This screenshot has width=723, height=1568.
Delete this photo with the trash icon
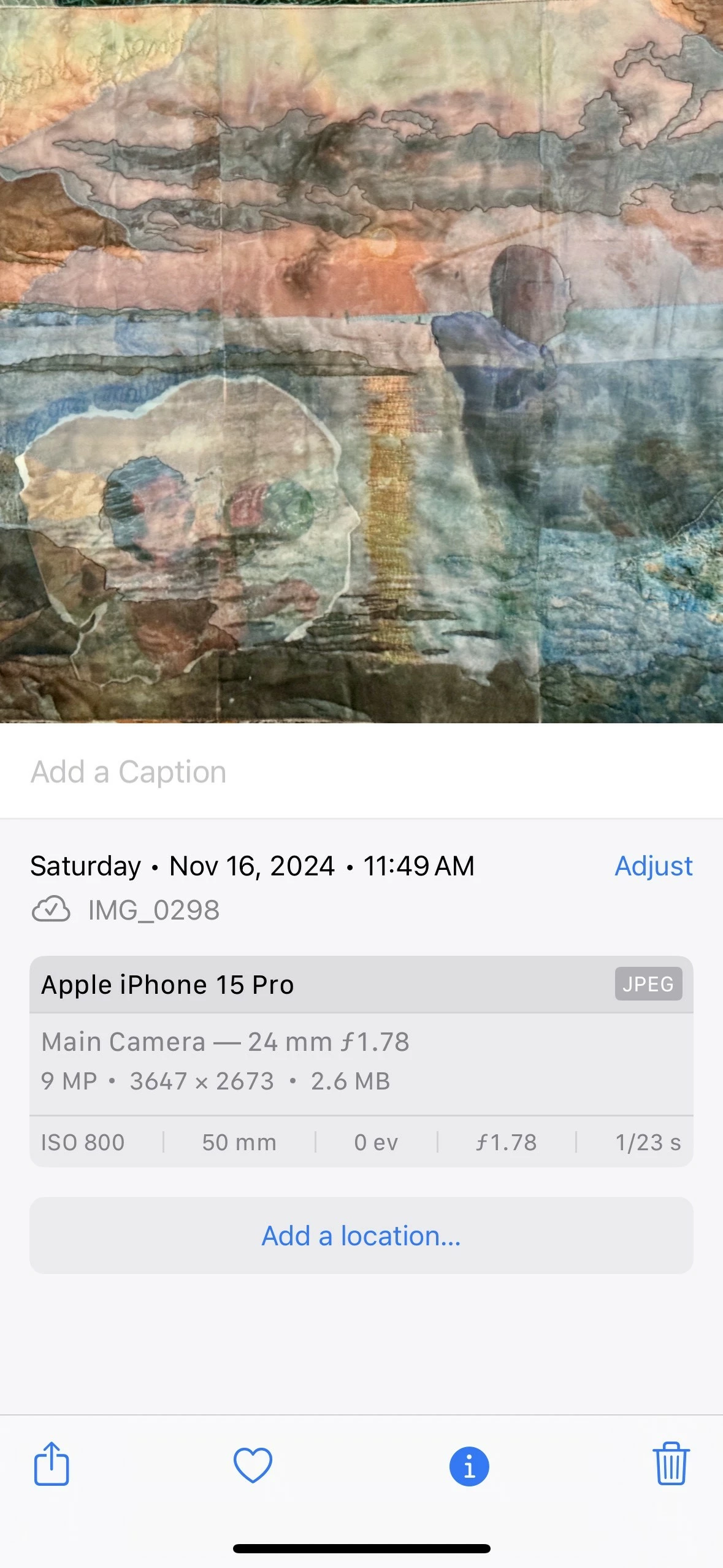click(671, 1464)
